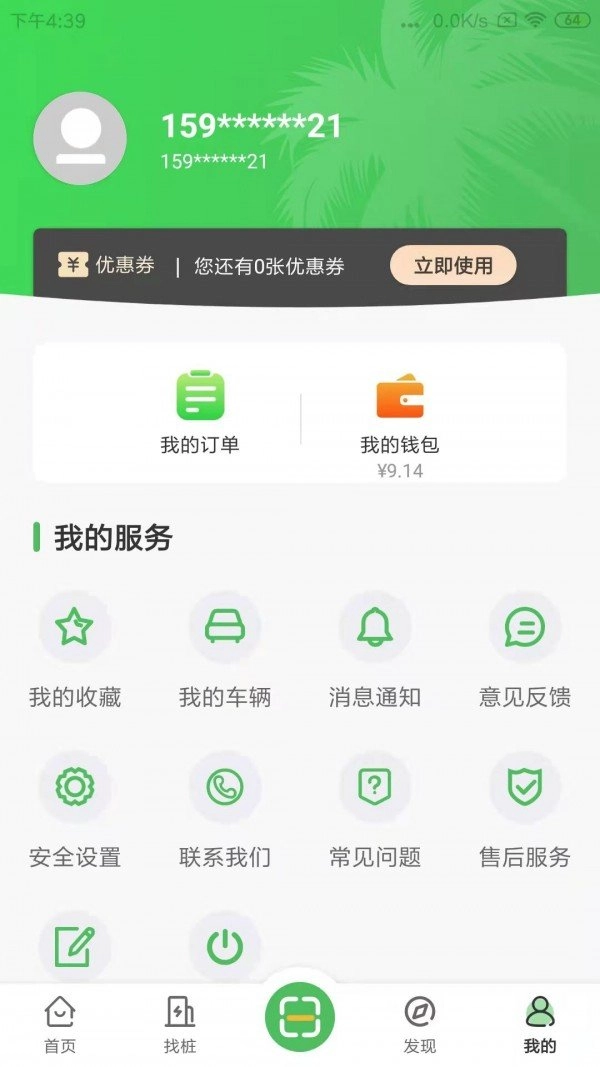Viewport: 600px width, 1067px height.
Task: Open 安全设置 security settings
Action: [x=75, y=810]
